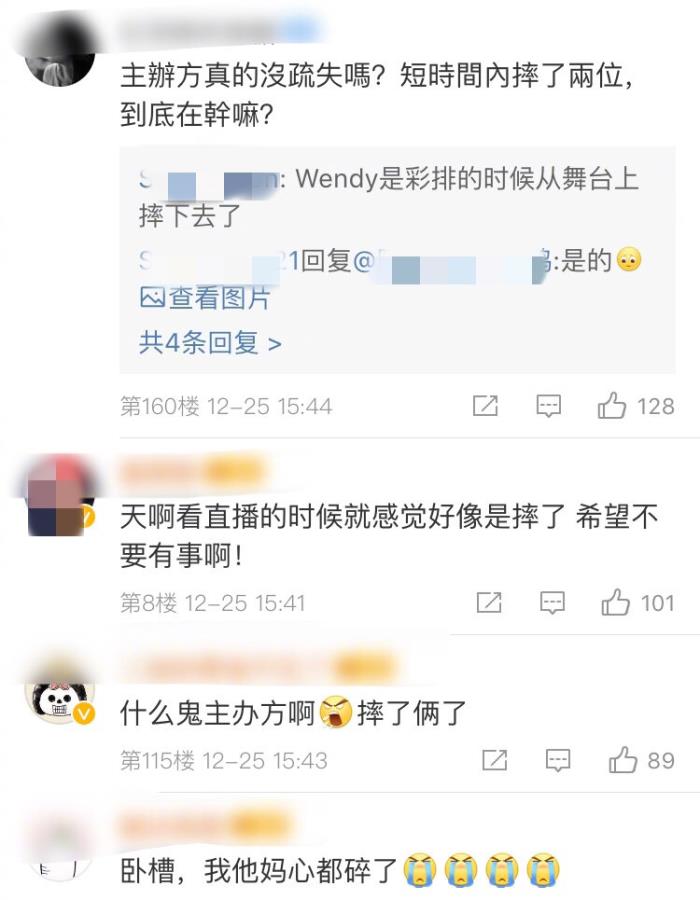Expand 共4条回复 replies
The image size is (700, 900).
click(210, 343)
